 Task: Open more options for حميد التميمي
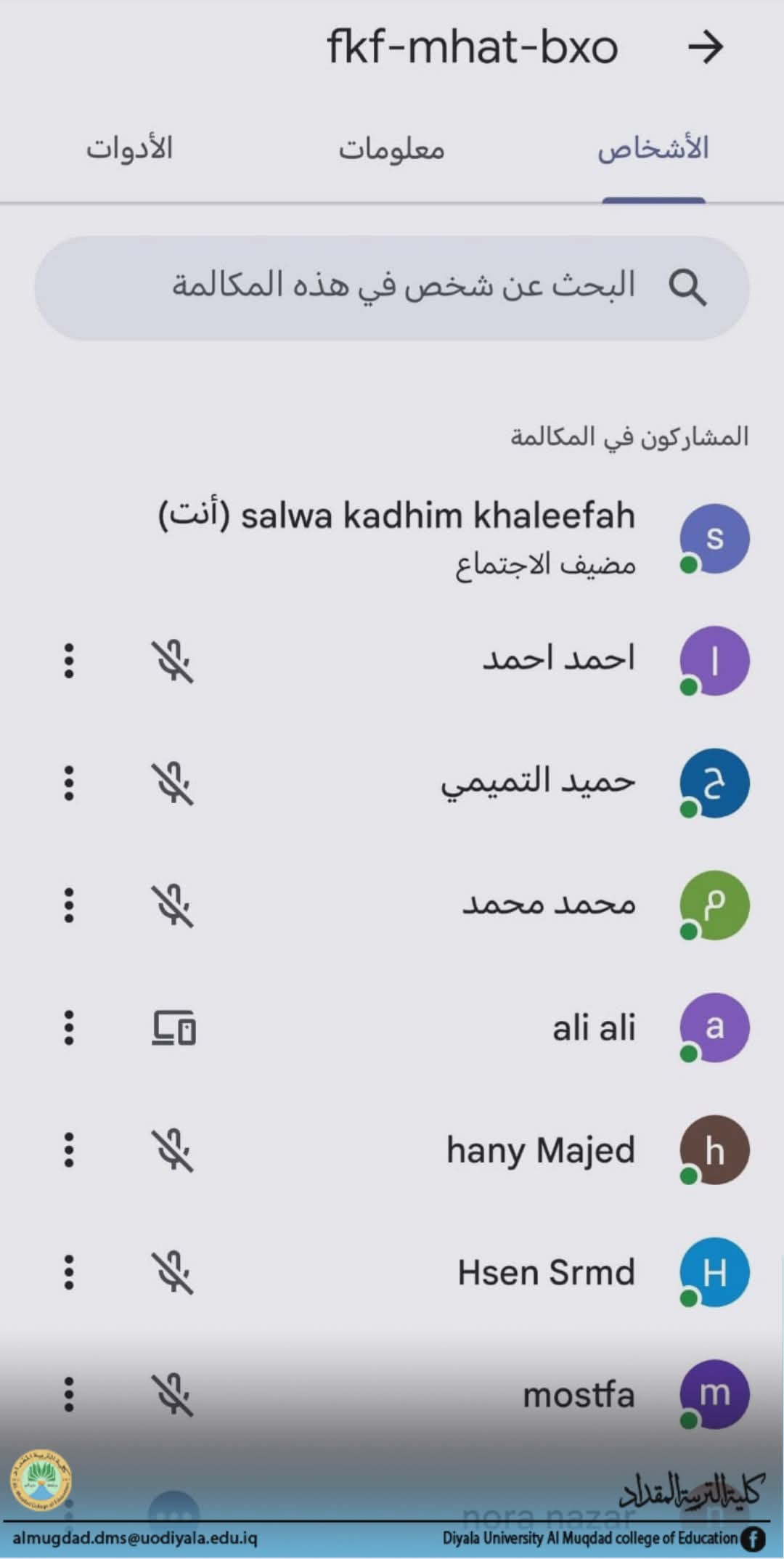[x=69, y=783]
